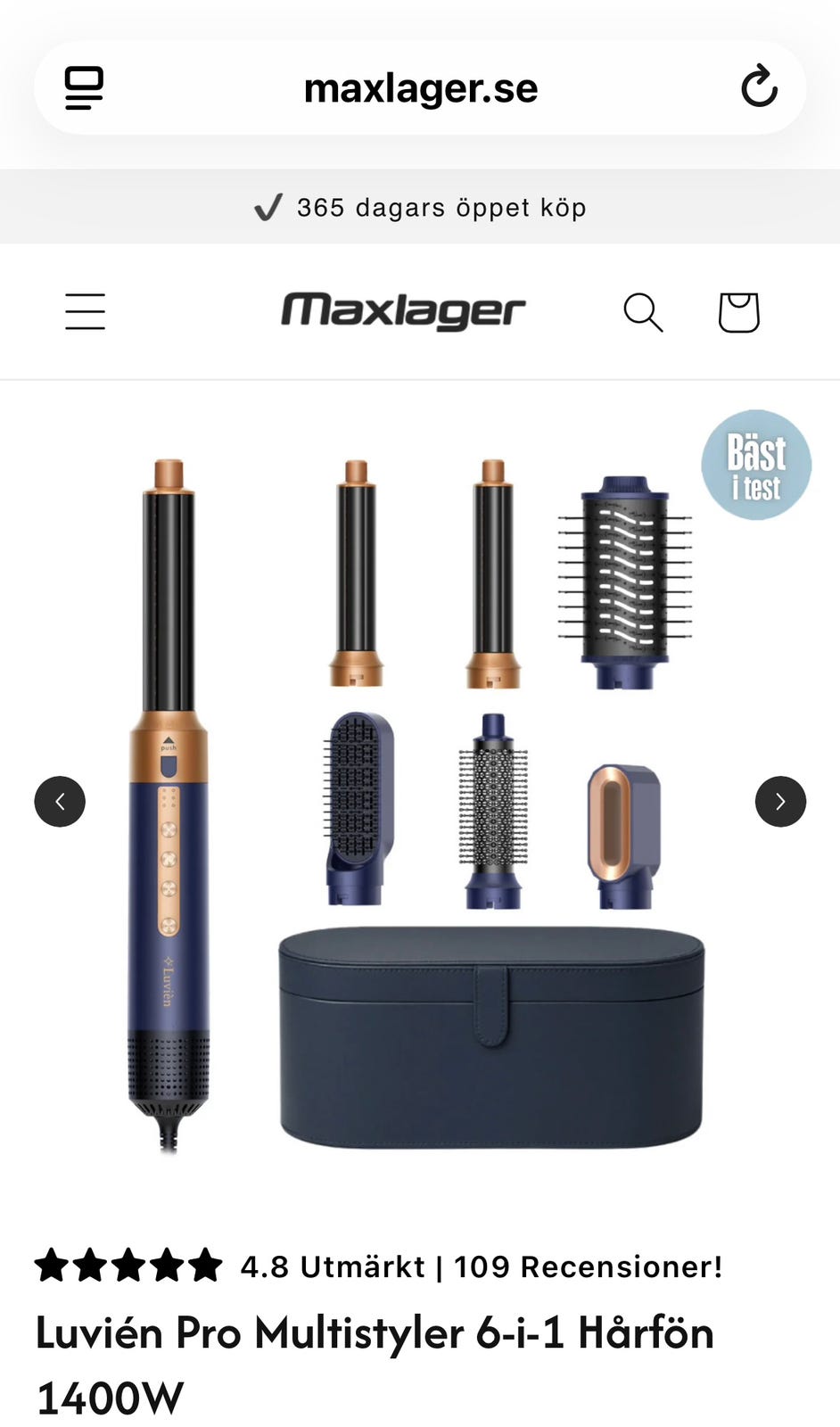Open the Luvién multistyler product image
This screenshot has height=1427, width=840.
[x=419, y=803]
